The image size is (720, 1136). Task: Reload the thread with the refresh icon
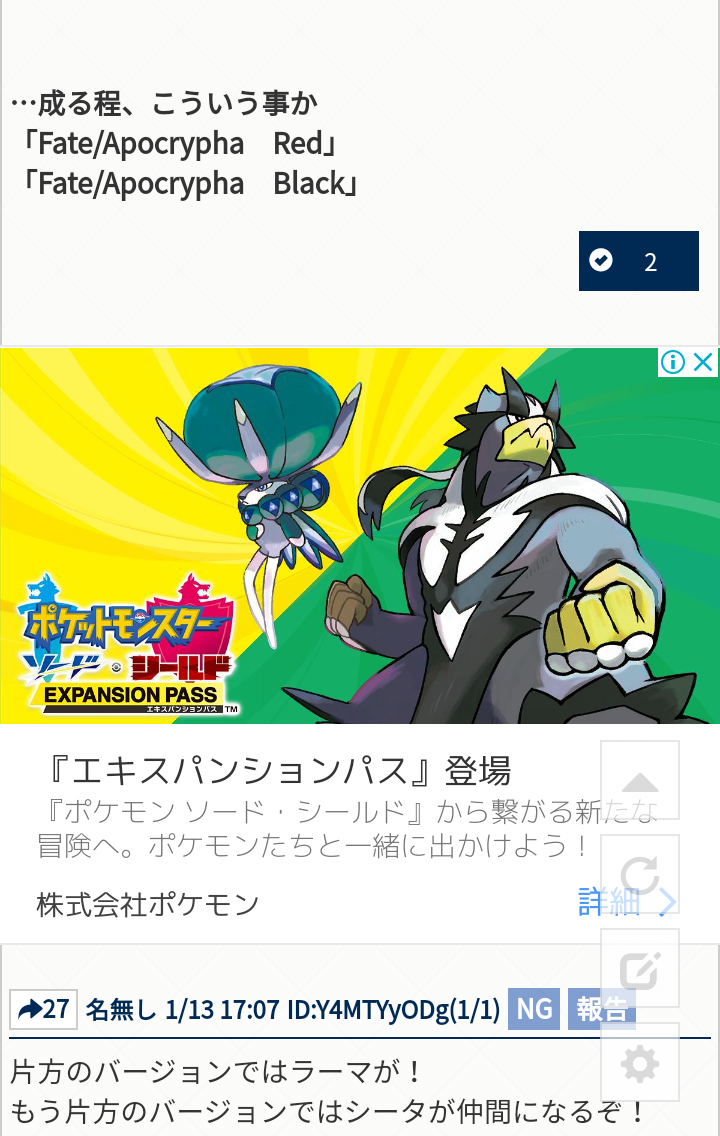point(640,875)
